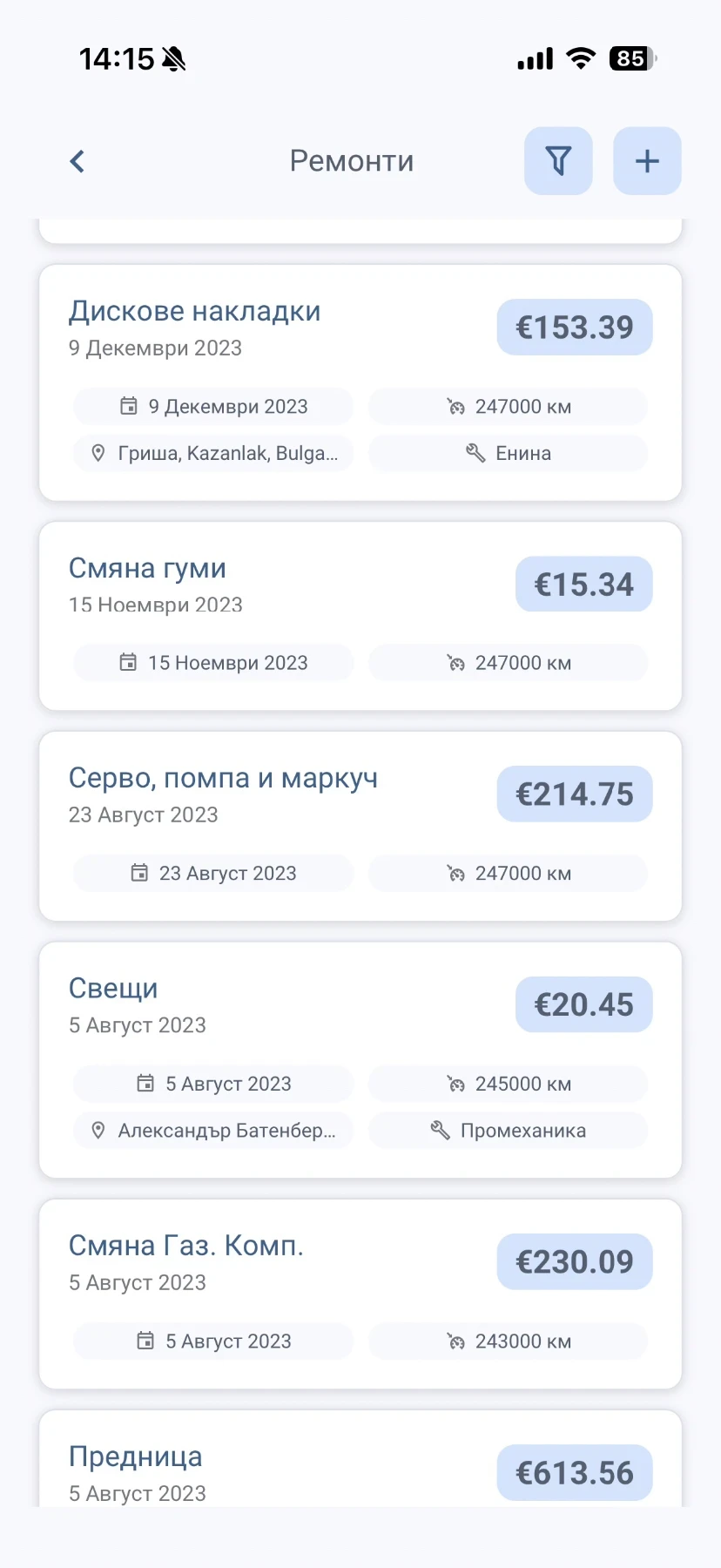The image size is (721, 1568).
Task: Click the calendar icon on Смяна Газ. Комп. card
Action: (x=145, y=1341)
